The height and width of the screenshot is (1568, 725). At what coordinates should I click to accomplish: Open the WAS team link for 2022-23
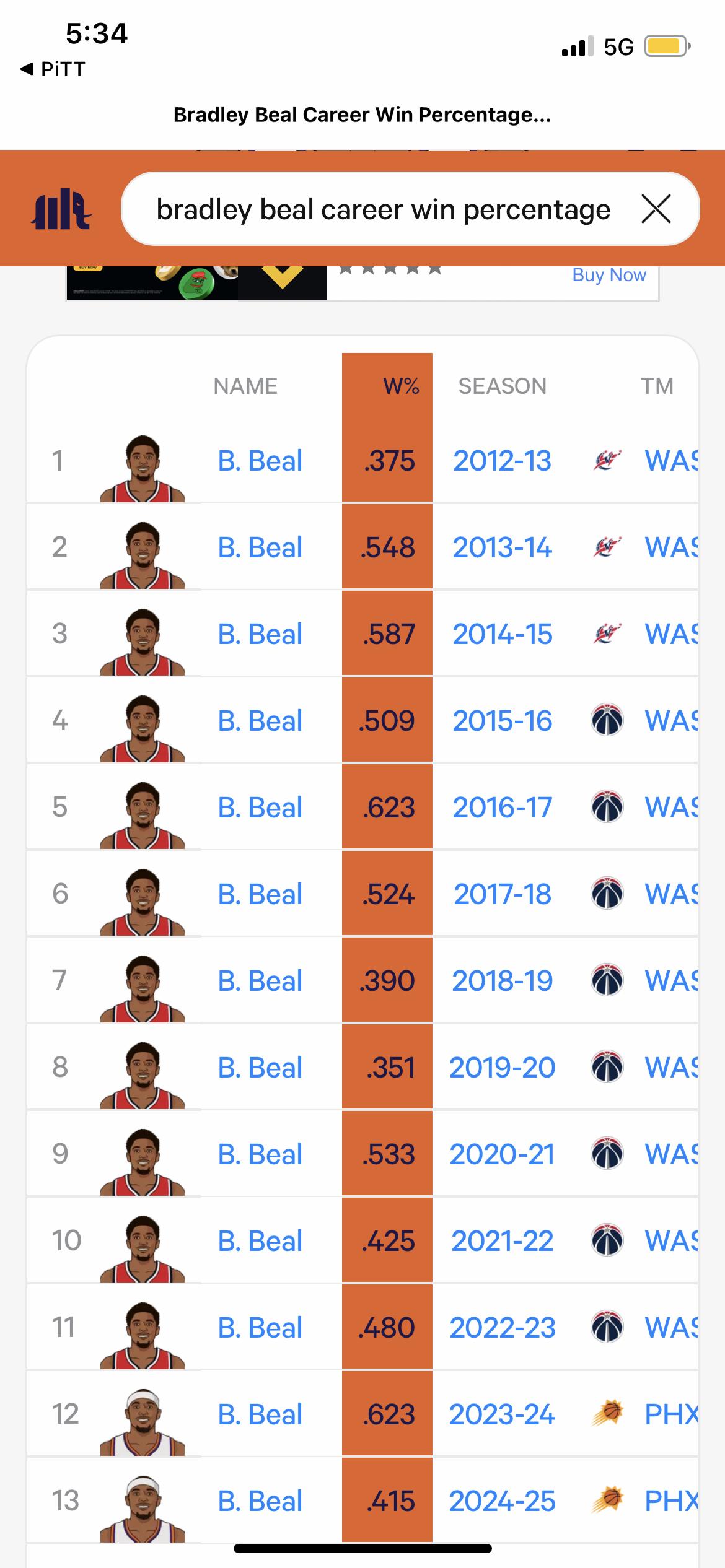point(671,1328)
